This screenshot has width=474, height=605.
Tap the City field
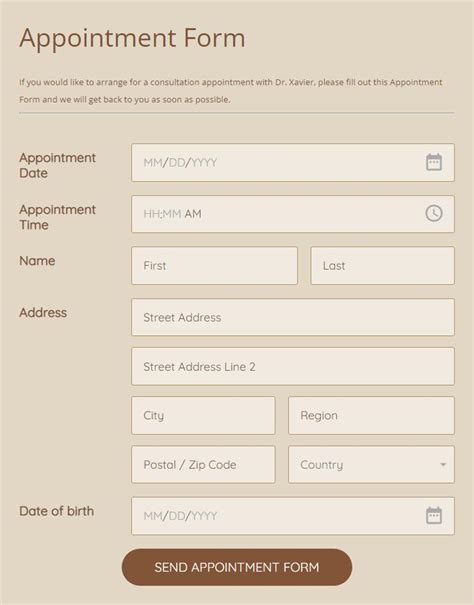click(x=203, y=415)
